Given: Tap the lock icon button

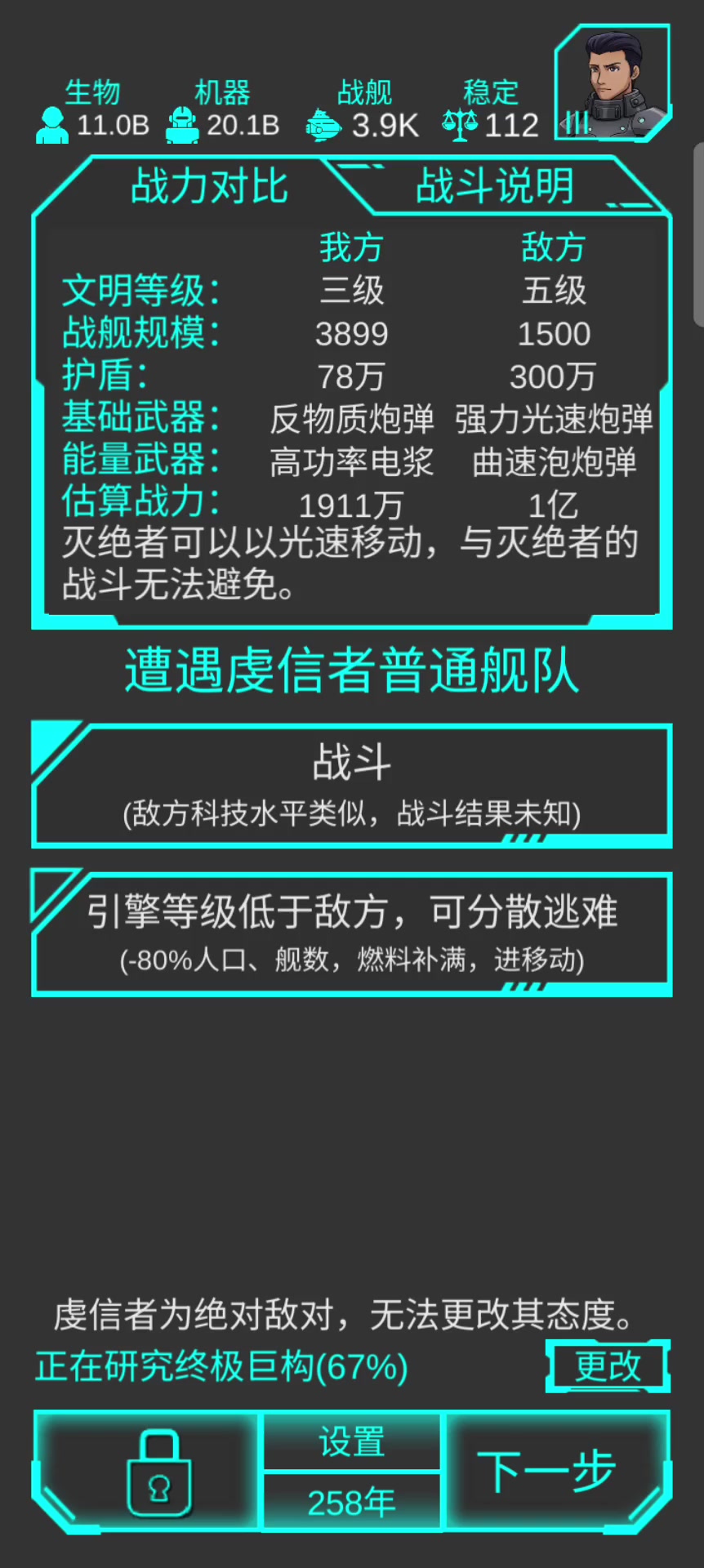Looking at the screenshot, I should (158, 1472).
